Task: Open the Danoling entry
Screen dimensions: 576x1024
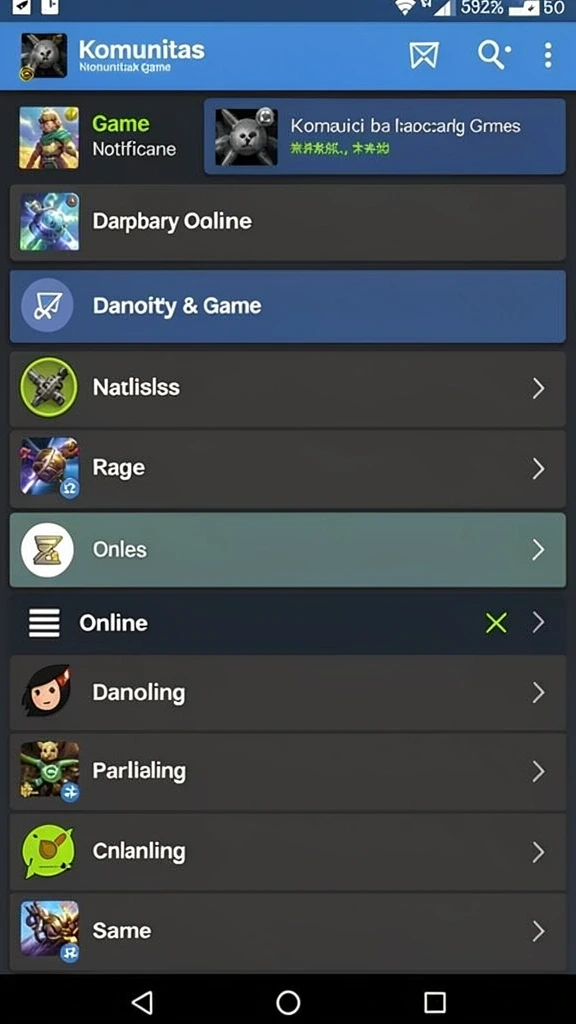Action: pos(287,693)
